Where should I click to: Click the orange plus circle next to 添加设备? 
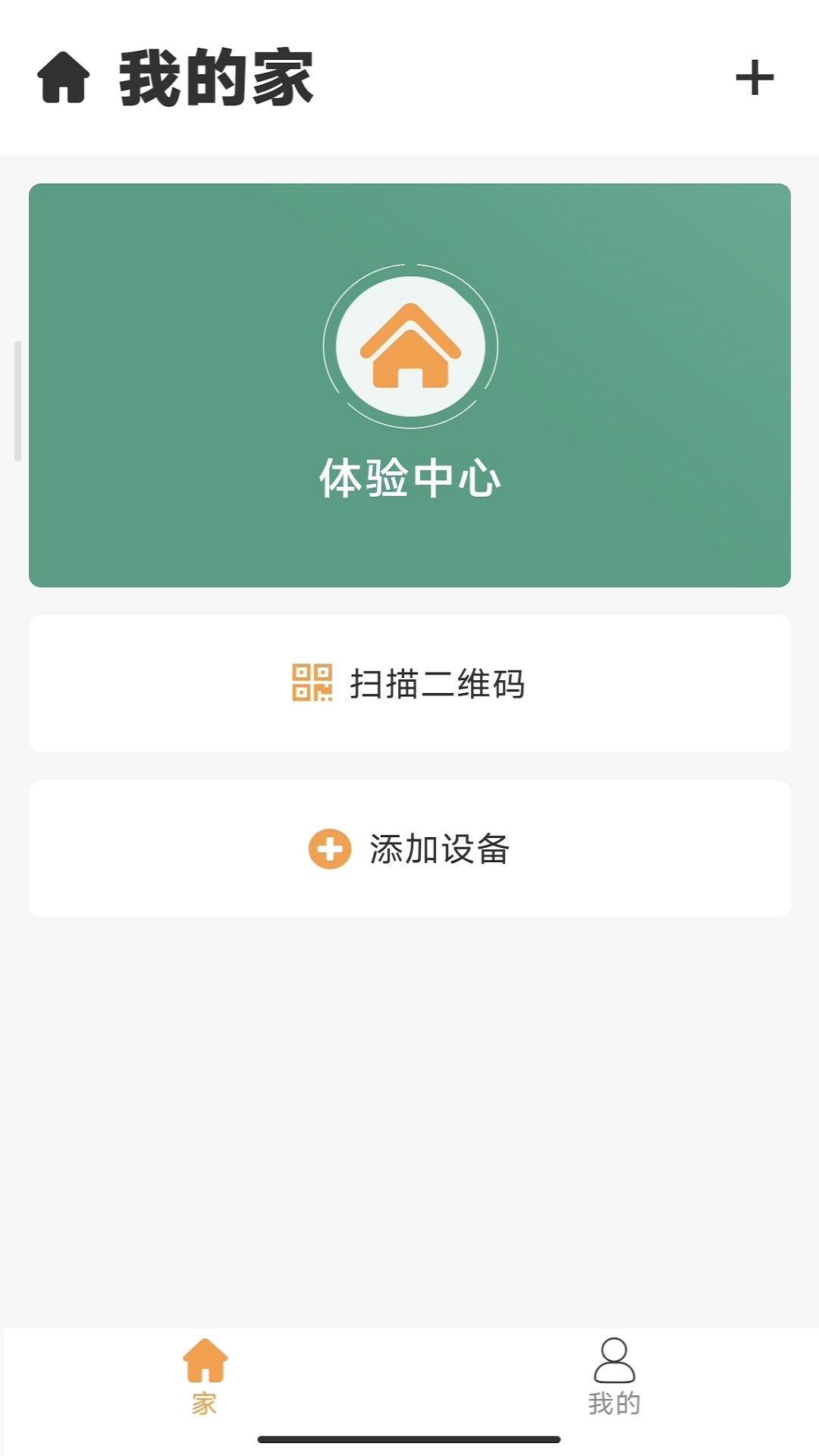[x=329, y=849]
